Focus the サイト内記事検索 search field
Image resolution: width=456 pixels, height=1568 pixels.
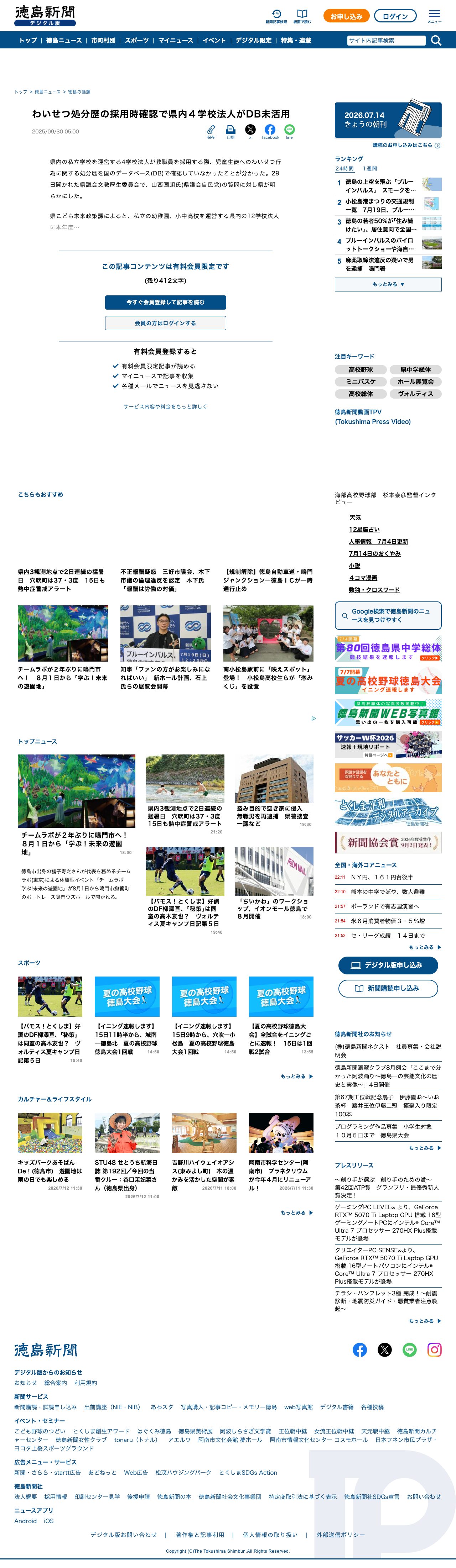(386, 40)
